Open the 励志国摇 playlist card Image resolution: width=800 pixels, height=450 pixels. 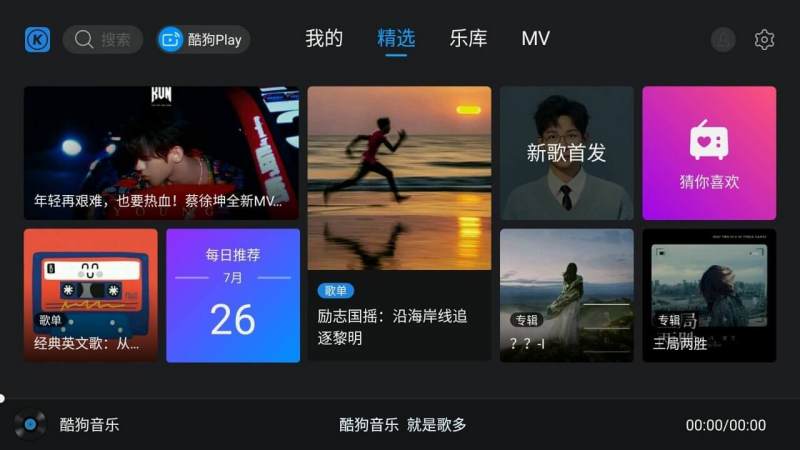(x=399, y=223)
